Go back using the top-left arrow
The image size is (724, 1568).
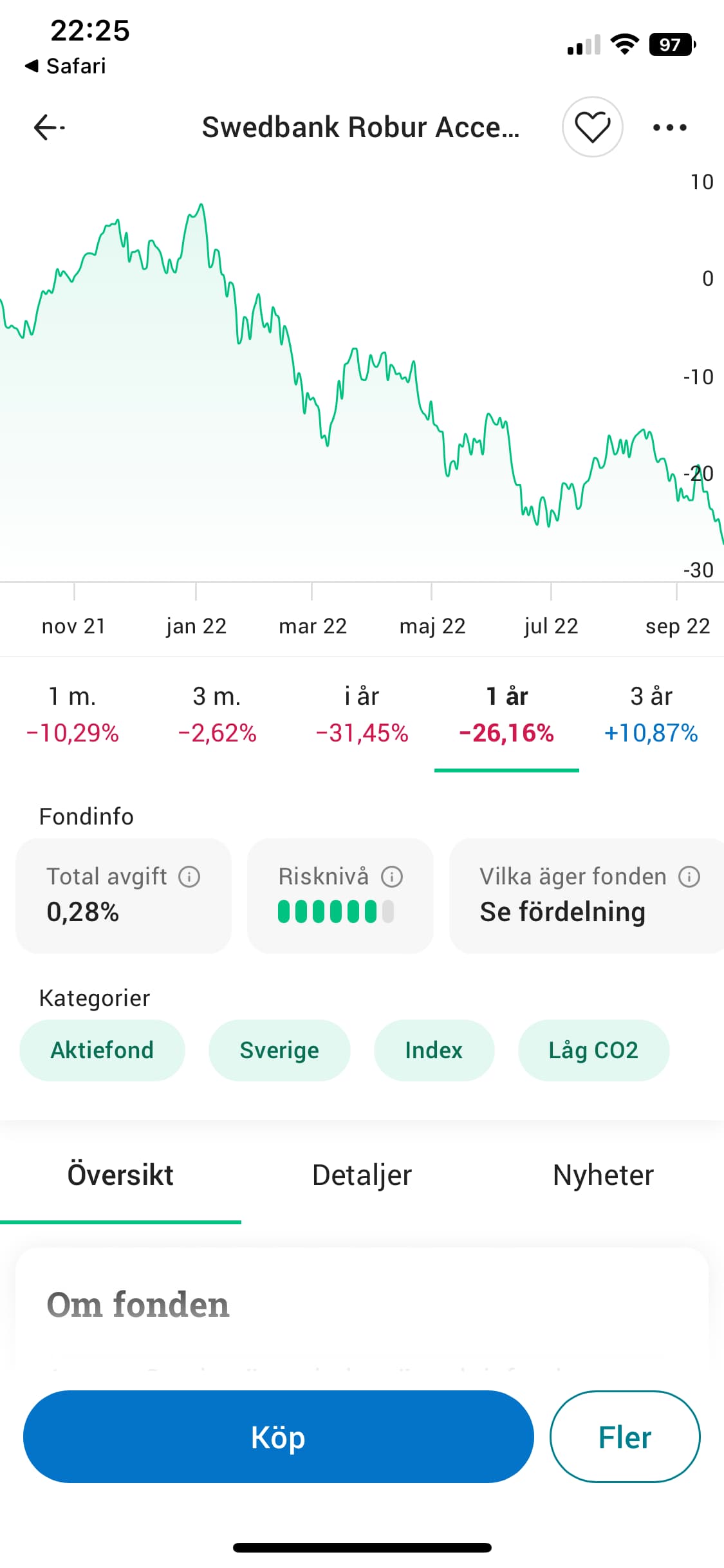click(49, 127)
